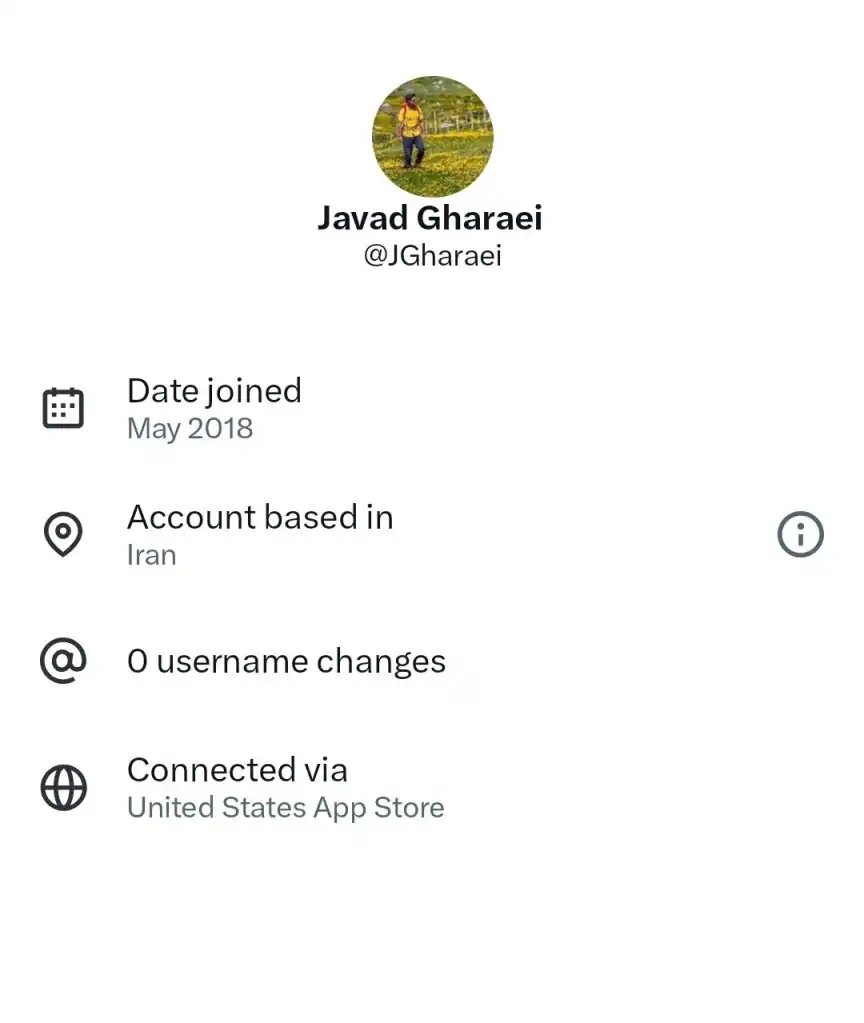Open the Javad Gharaei profile name
The width and height of the screenshot is (864, 1023).
click(430, 217)
